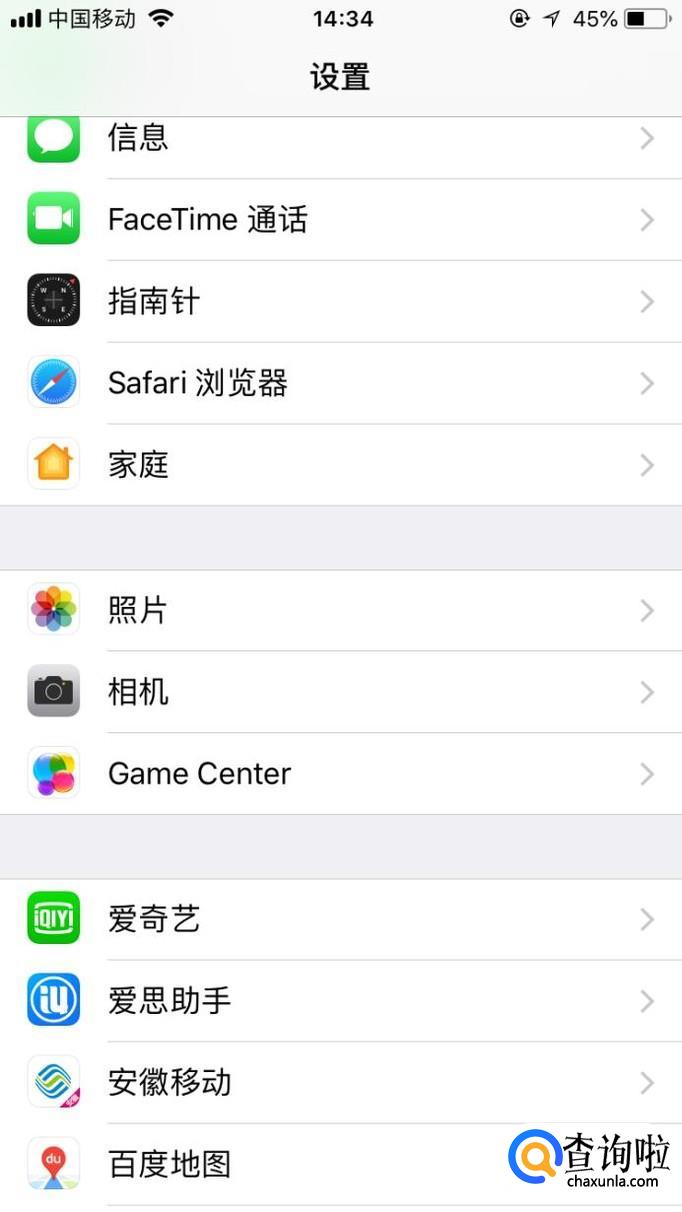This screenshot has width=682, height=1212.
Task: Select the 指南针 row
Action: pyautogui.click(x=340, y=301)
